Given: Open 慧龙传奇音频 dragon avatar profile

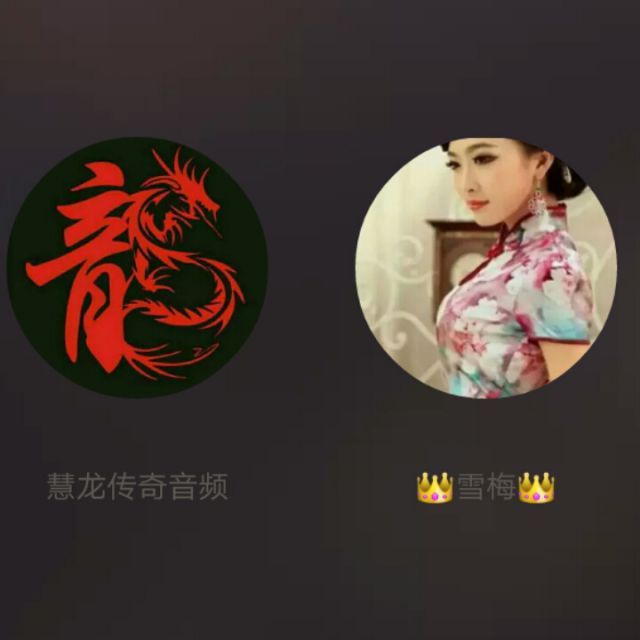Looking at the screenshot, I should [137, 267].
